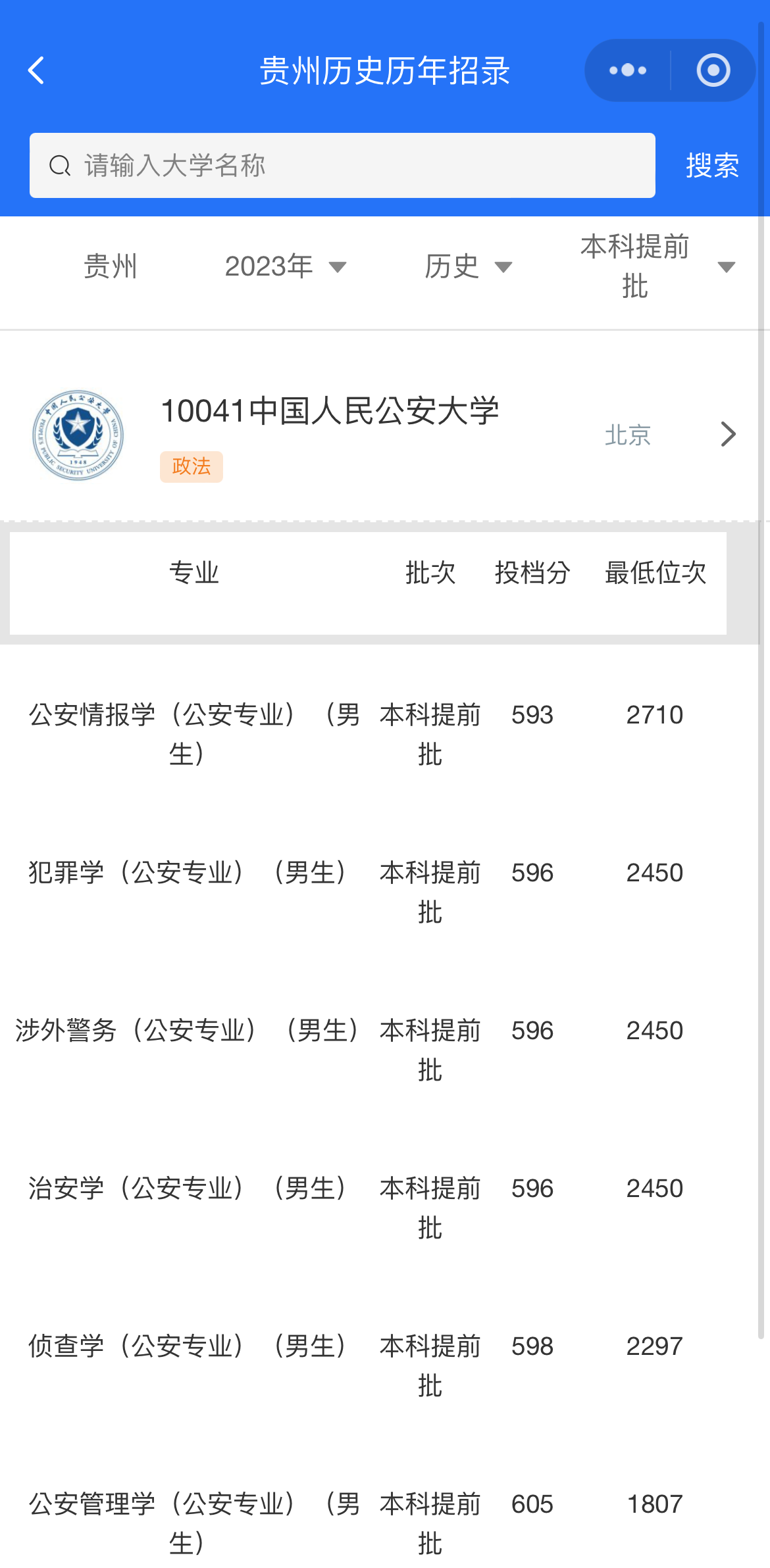Go back using the top-left arrow
Viewport: 770px width, 1568px height.
[x=37, y=70]
